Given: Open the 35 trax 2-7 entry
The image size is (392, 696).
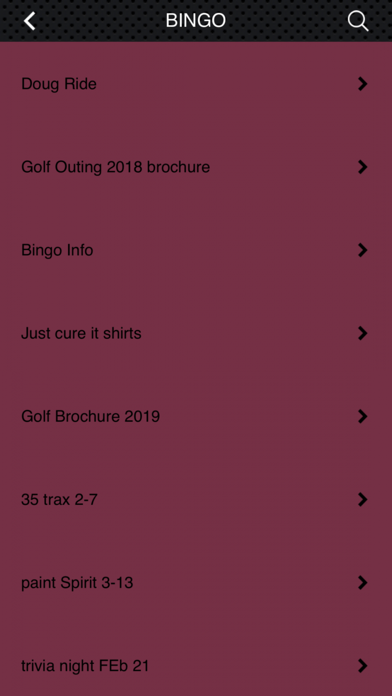Looking at the screenshot, I should 196,499.
